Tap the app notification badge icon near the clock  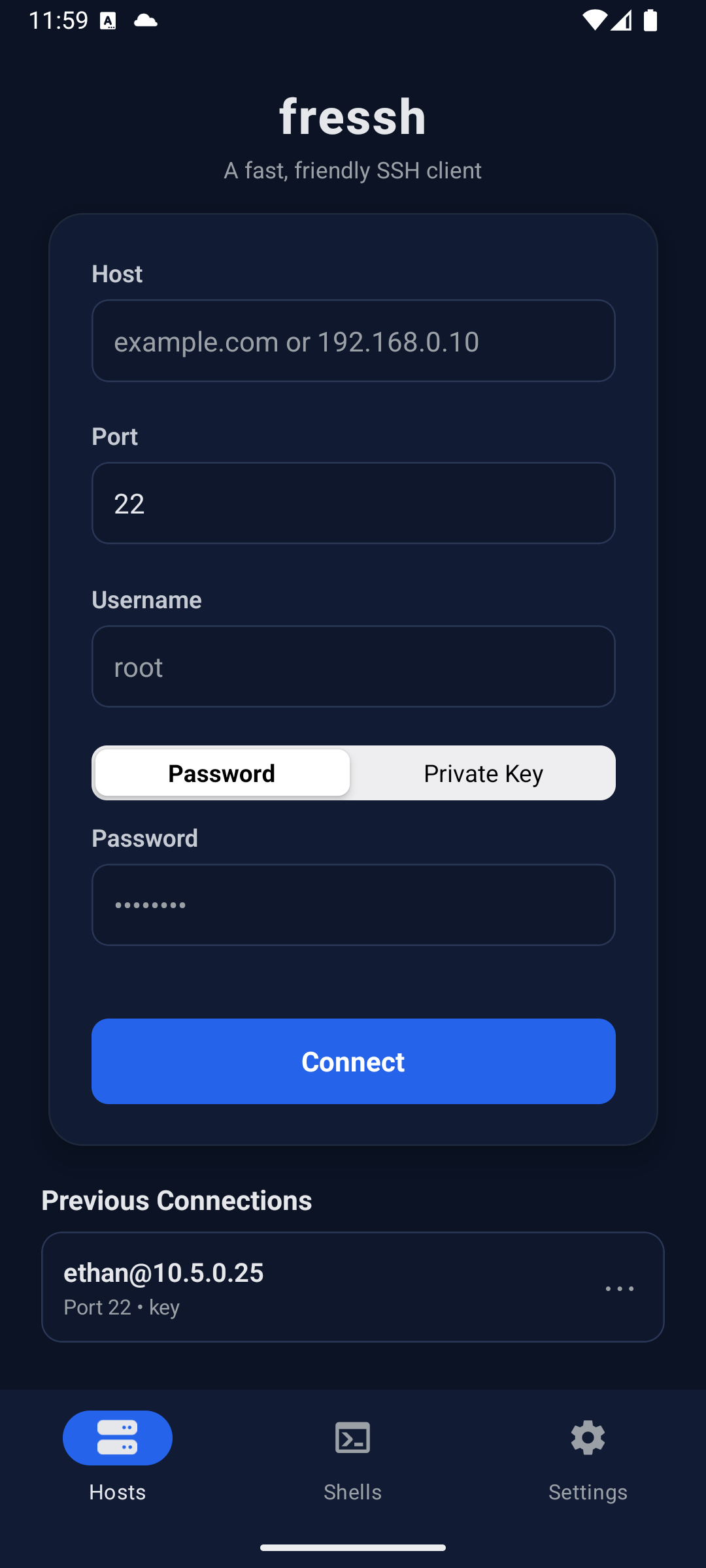(107, 20)
